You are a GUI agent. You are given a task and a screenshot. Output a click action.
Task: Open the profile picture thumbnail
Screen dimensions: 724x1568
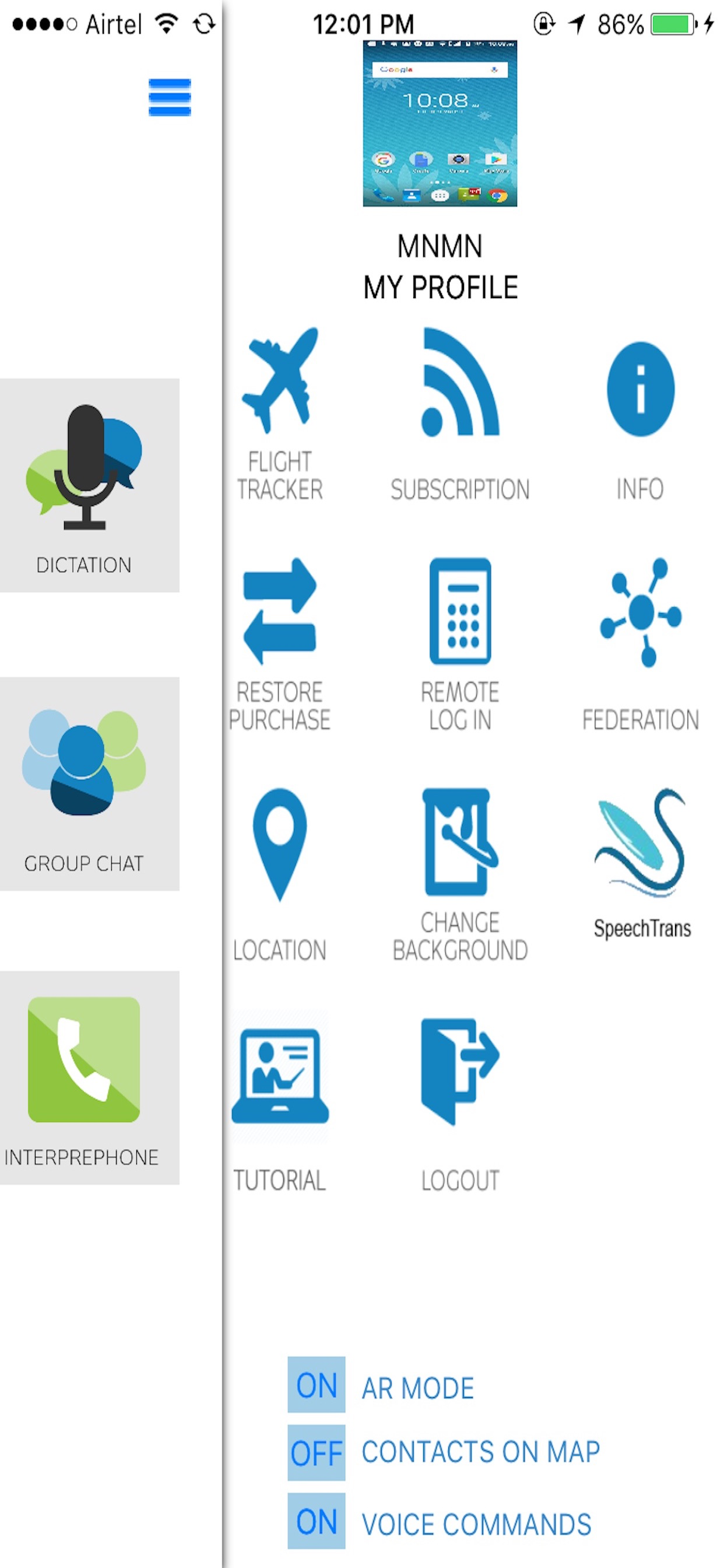[x=440, y=124]
